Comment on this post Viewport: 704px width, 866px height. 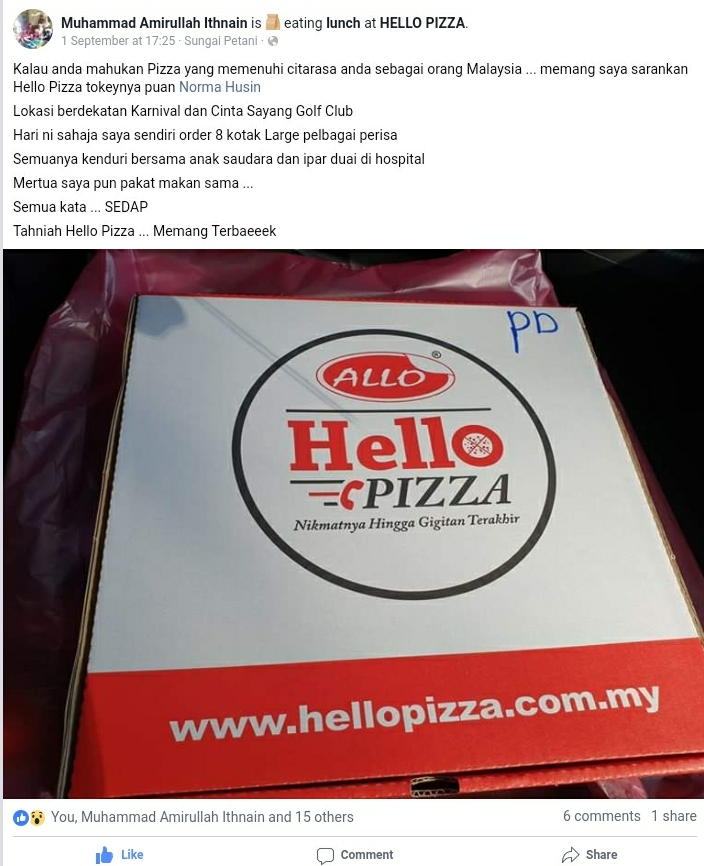355,854
